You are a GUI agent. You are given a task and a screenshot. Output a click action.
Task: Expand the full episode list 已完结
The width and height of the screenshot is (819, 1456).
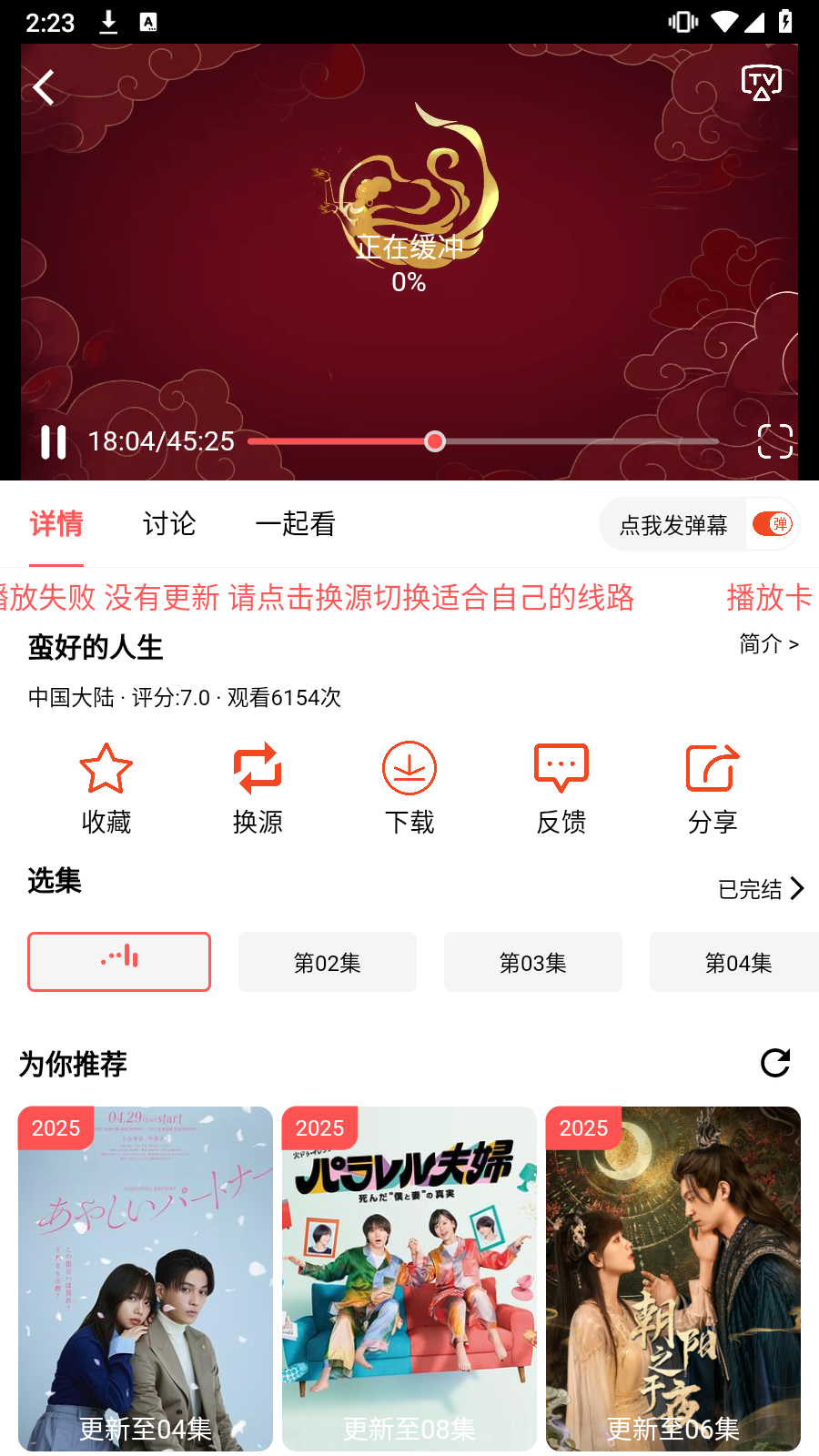click(761, 889)
